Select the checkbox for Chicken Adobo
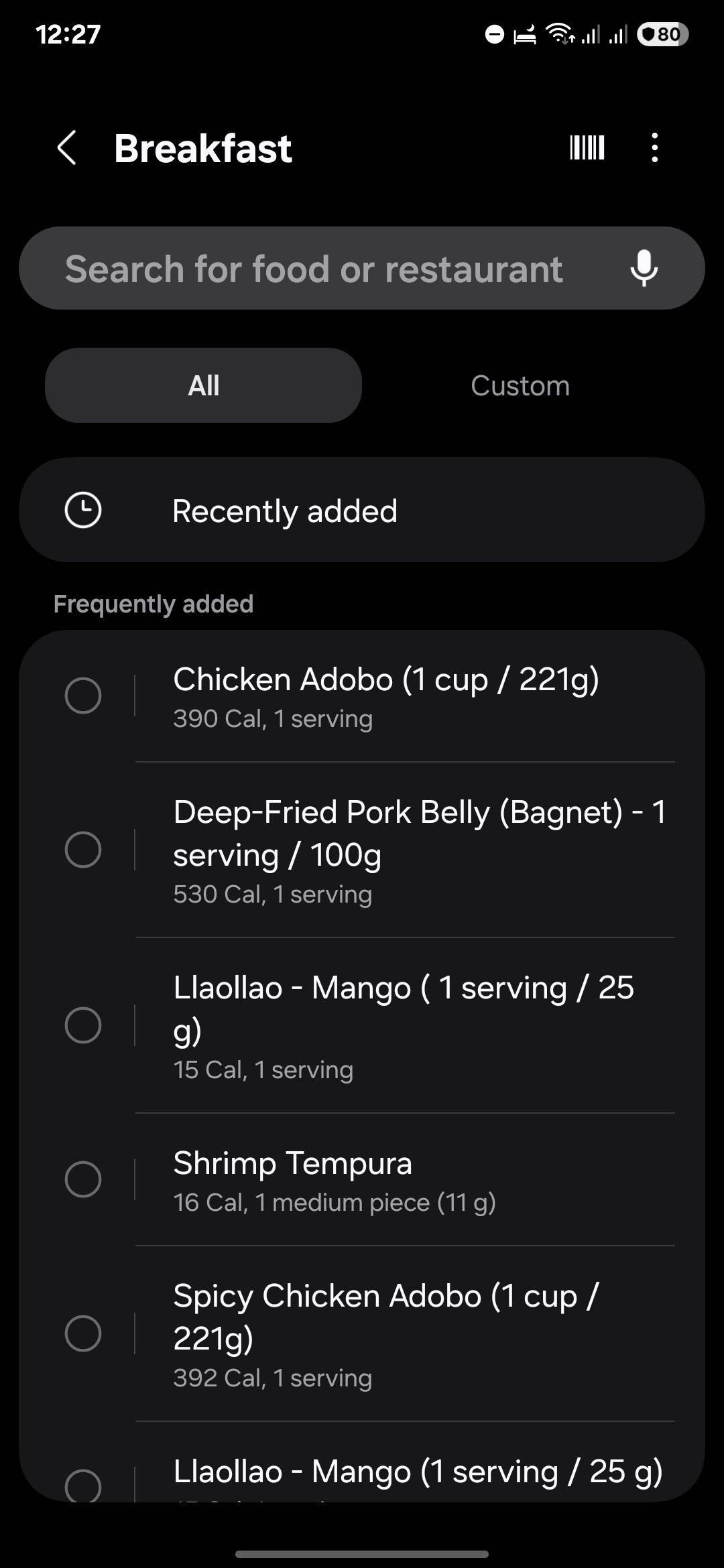 click(x=83, y=696)
